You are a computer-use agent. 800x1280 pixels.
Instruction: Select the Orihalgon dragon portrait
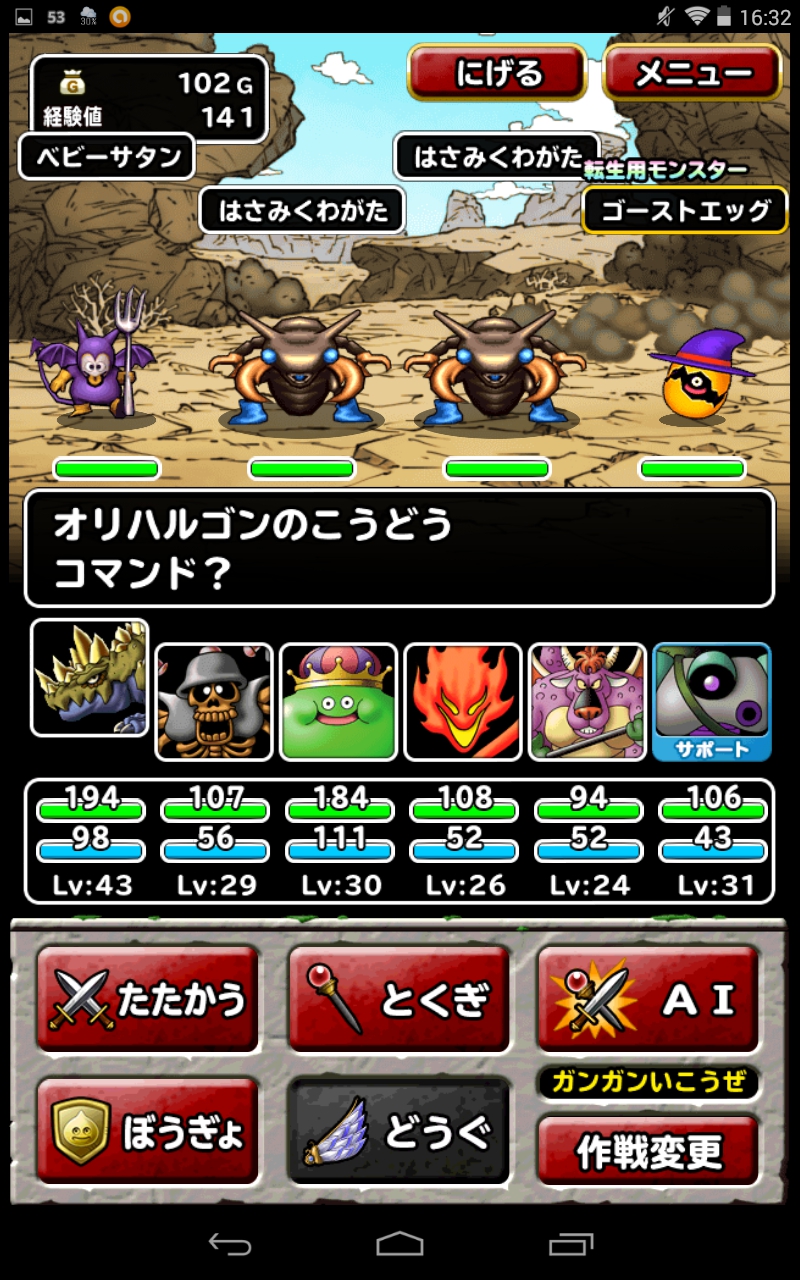pos(90,677)
